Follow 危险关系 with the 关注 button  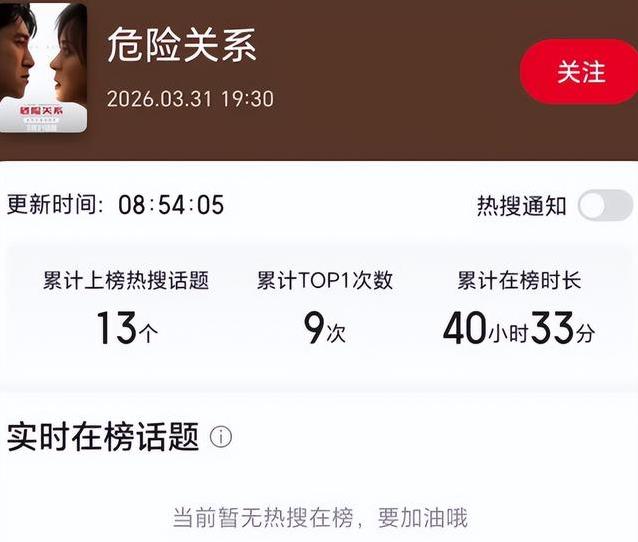click(x=582, y=72)
